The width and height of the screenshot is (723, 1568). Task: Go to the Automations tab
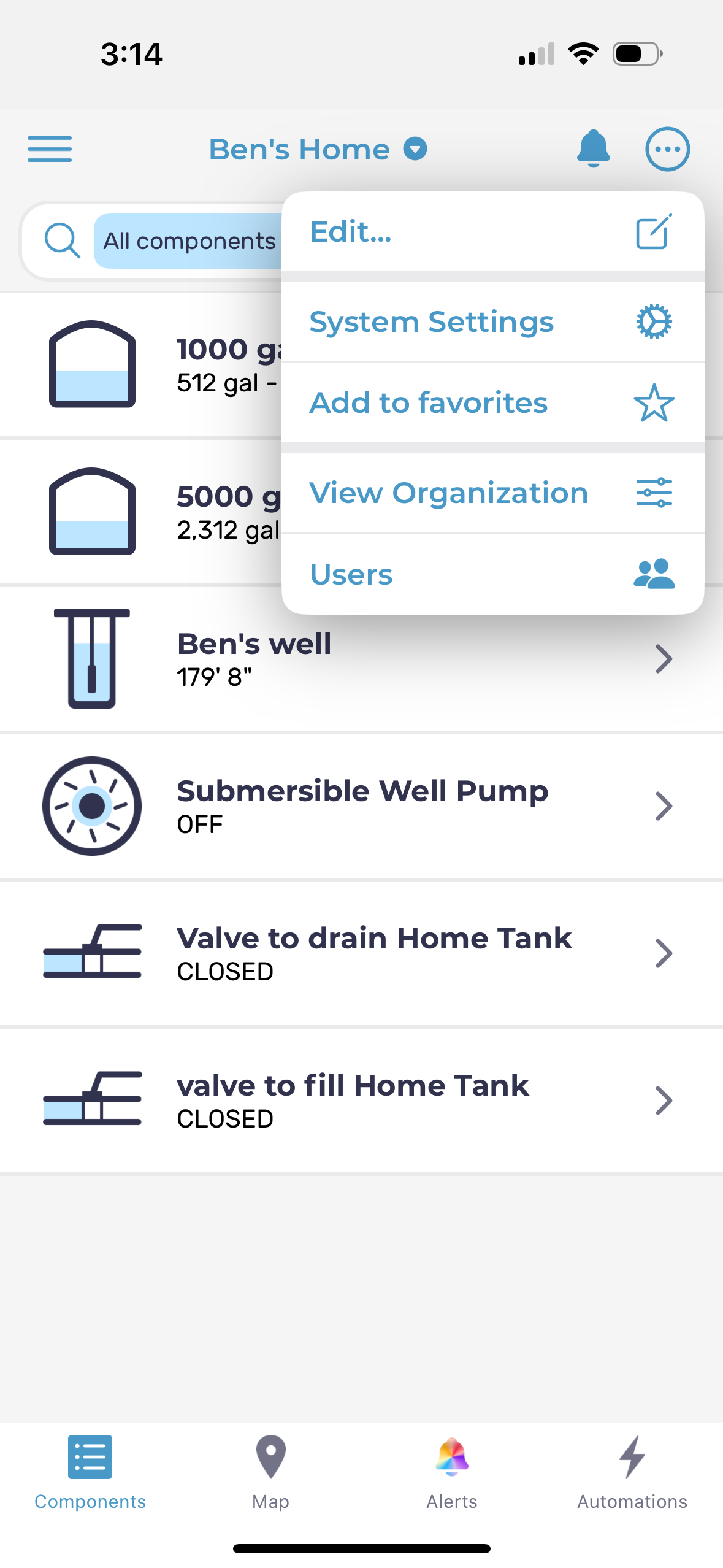click(632, 1472)
